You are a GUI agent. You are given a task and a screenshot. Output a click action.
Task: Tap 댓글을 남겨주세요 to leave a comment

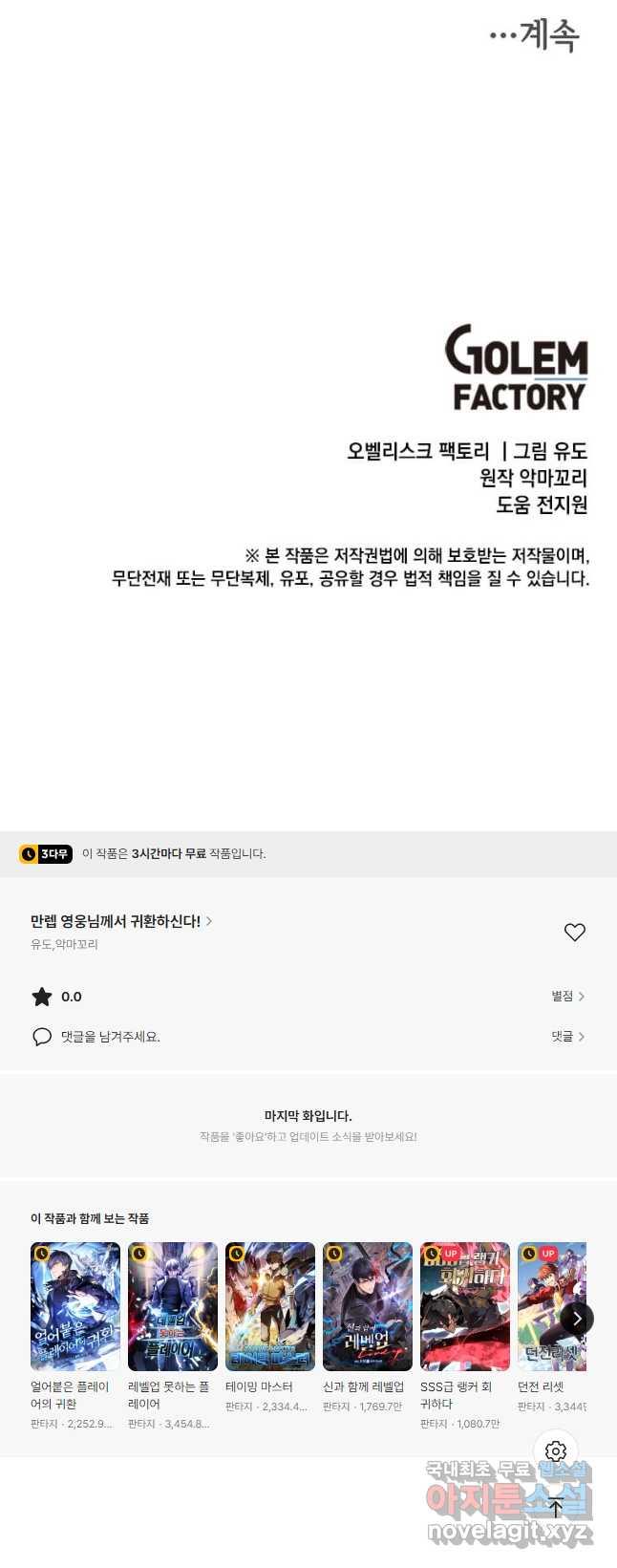110,1037
